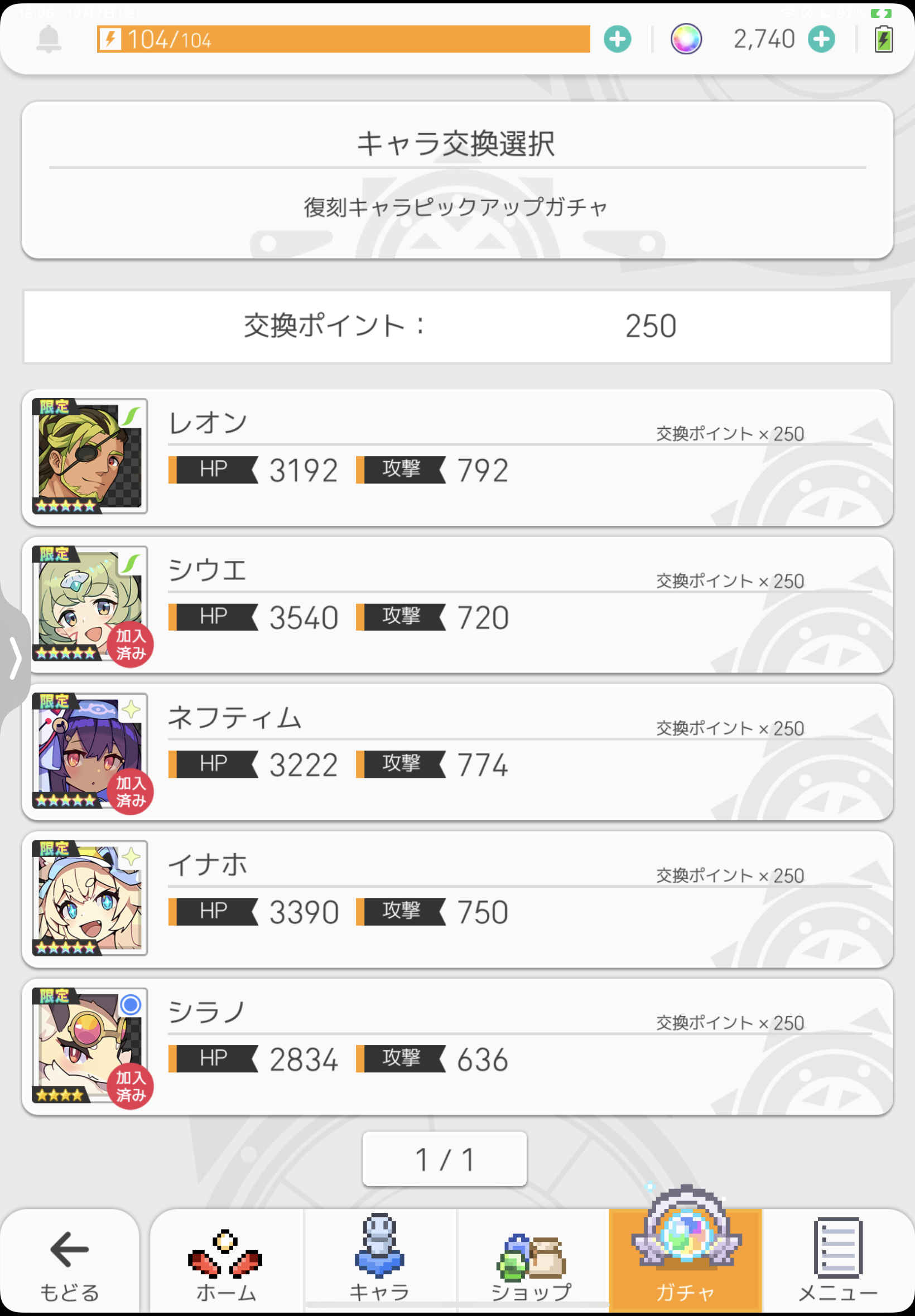Add stamina with the plus icon
The image size is (915, 1316).
pos(618,40)
